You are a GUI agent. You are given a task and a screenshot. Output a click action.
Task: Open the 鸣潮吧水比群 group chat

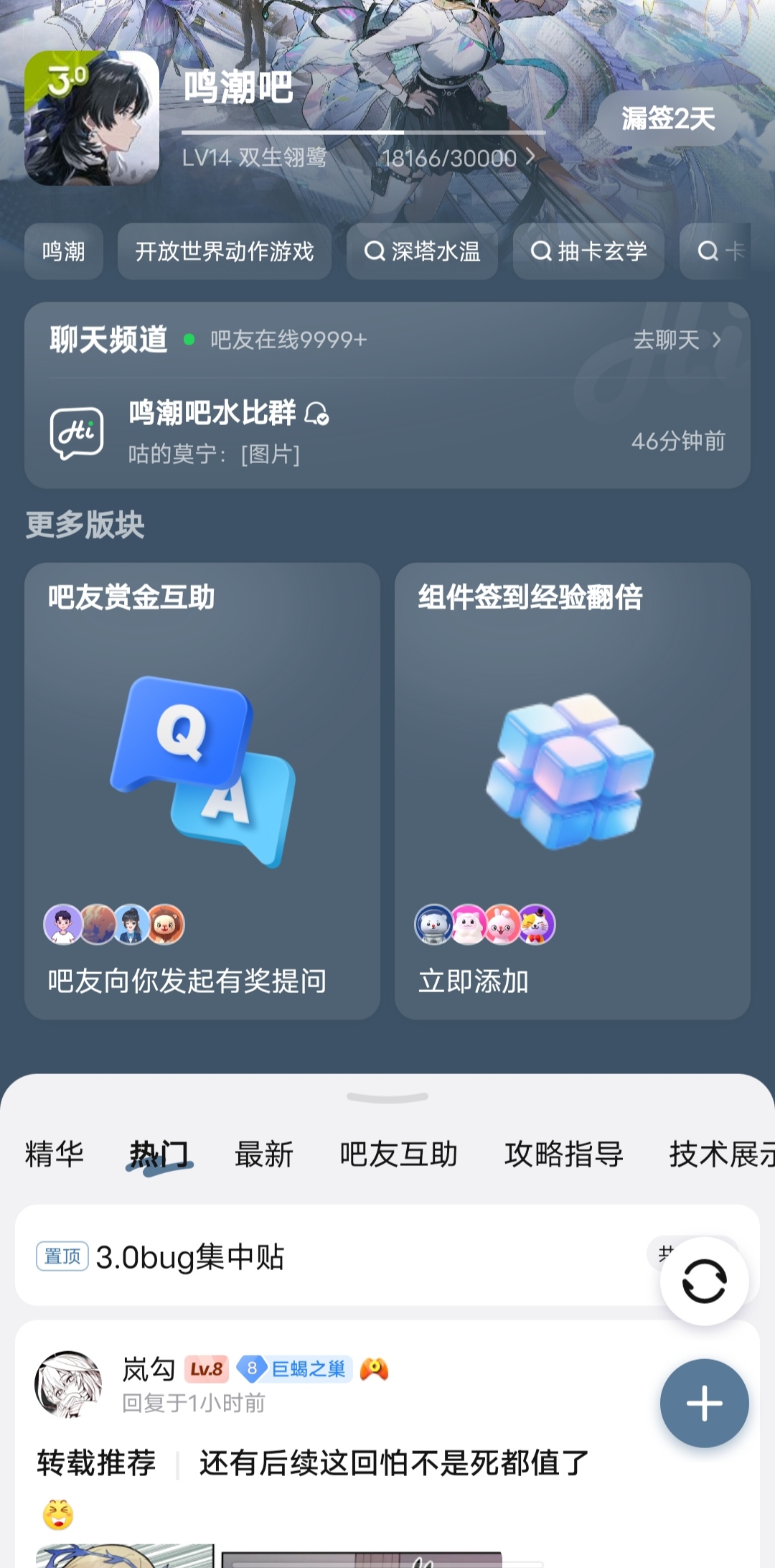click(x=387, y=434)
